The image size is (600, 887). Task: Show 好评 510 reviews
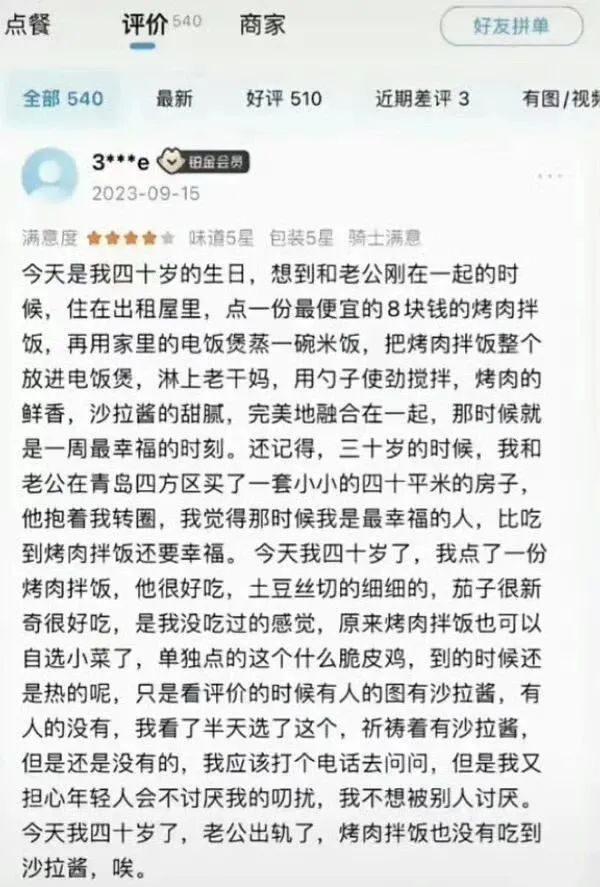pyautogui.click(x=284, y=98)
